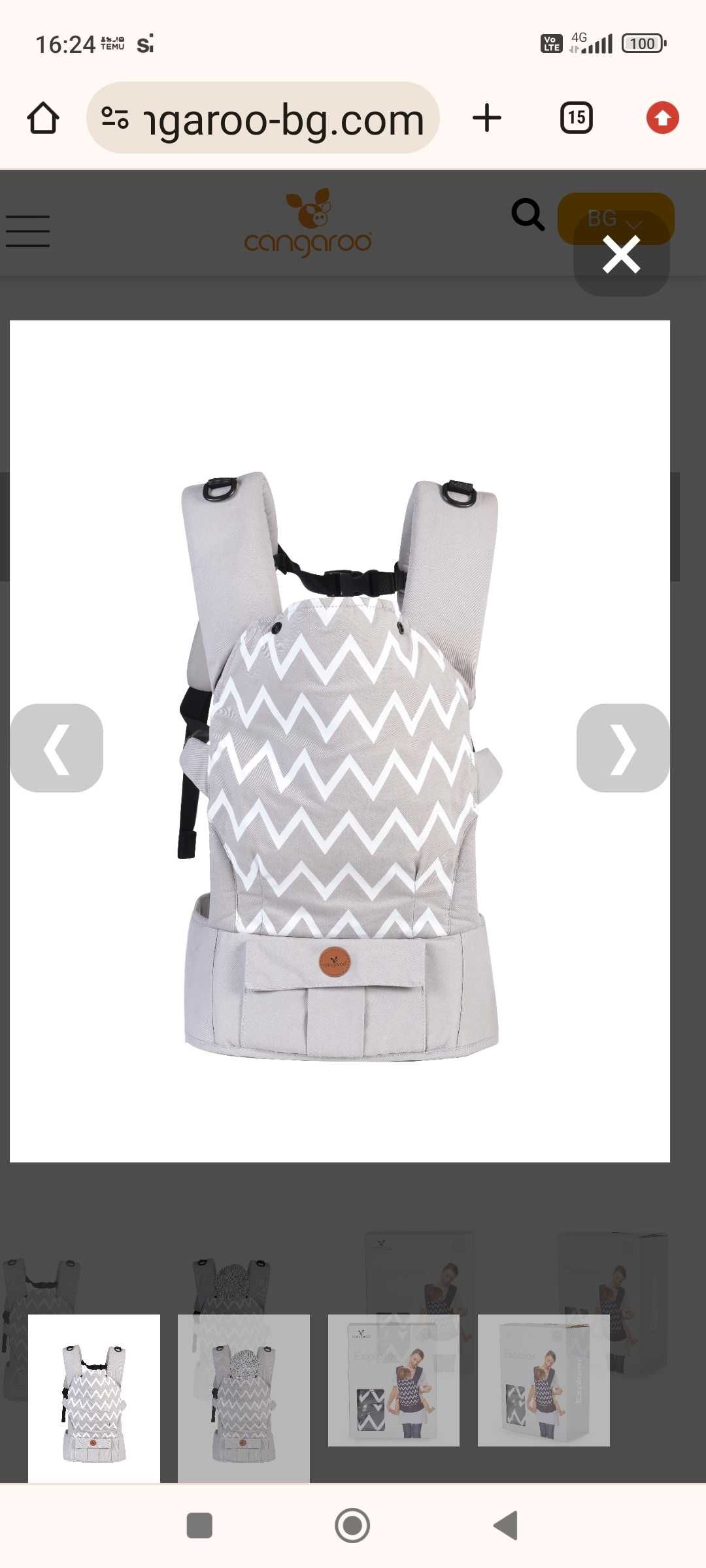Go to the browser home page

click(43, 118)
